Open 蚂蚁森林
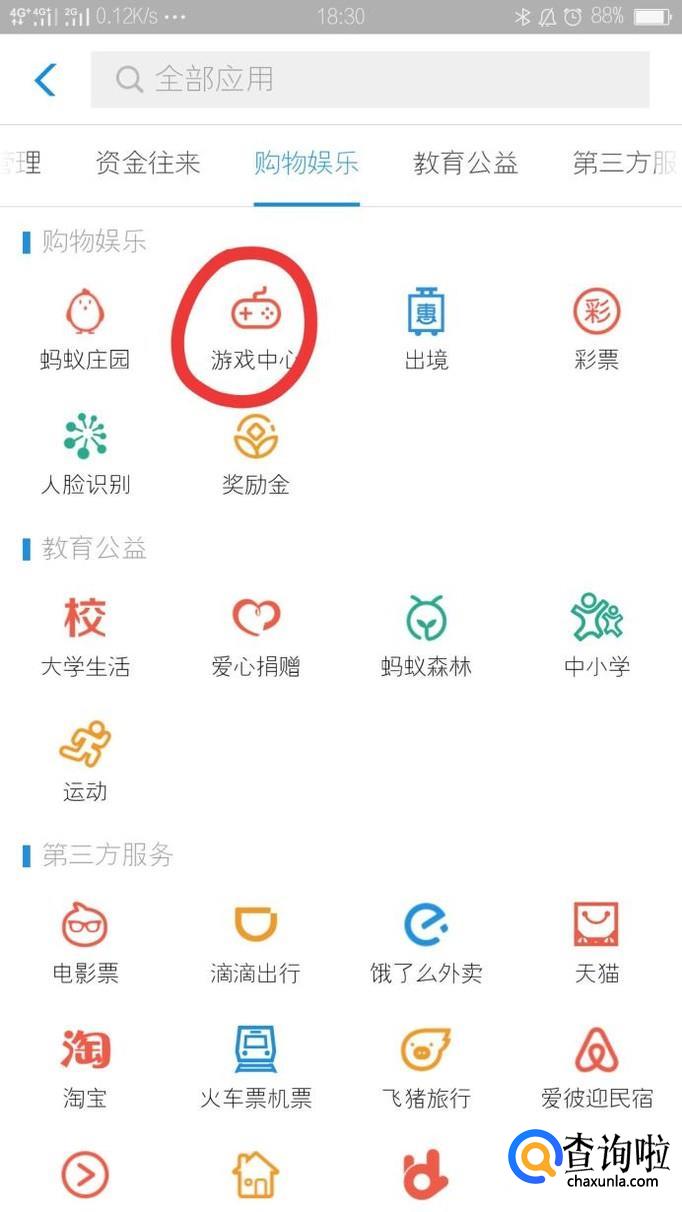This screenshot has height=1212, width=682. click(x=426, y=636)
